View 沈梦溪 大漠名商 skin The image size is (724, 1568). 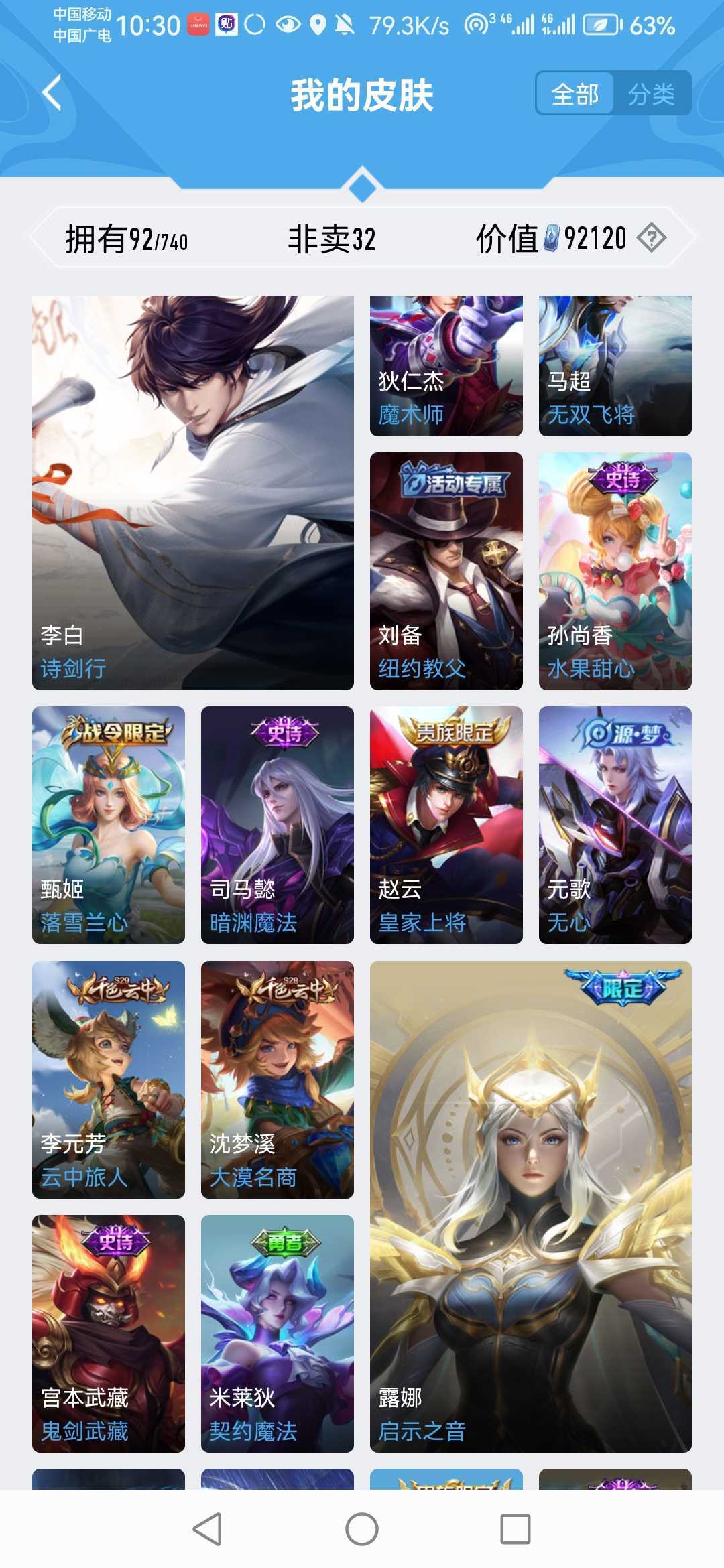tap(277, 1079)
